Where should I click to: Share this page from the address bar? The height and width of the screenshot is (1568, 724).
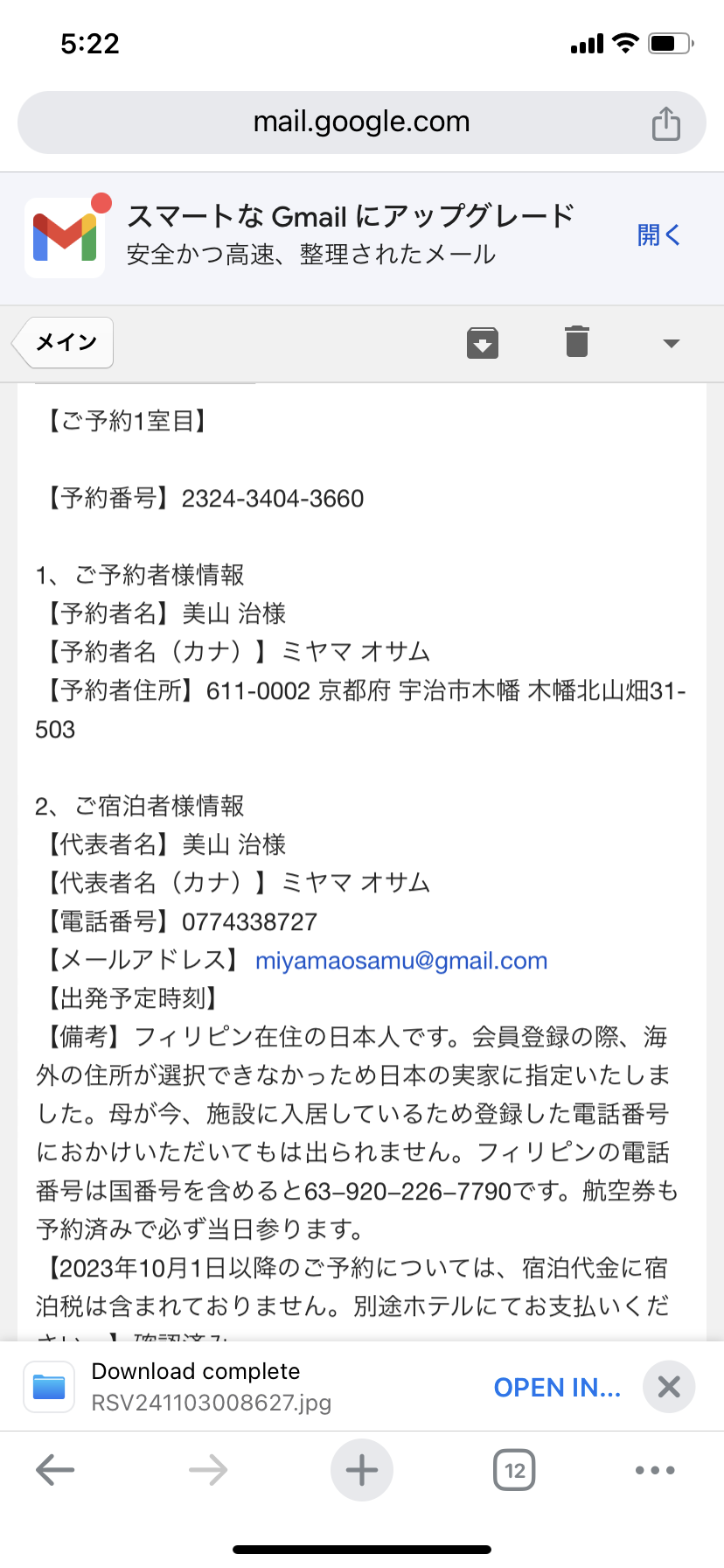pyautogui.click(x=665, y=123)
